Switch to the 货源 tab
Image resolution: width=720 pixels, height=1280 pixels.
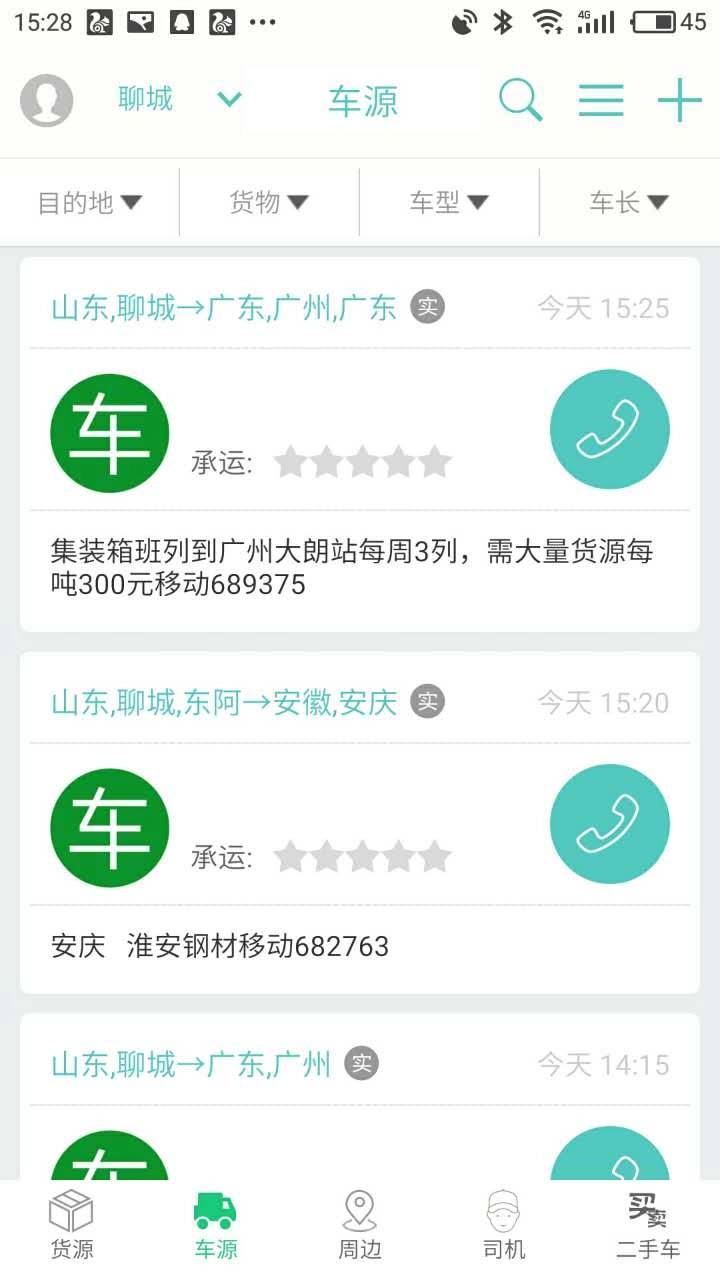coord(71,1225)
